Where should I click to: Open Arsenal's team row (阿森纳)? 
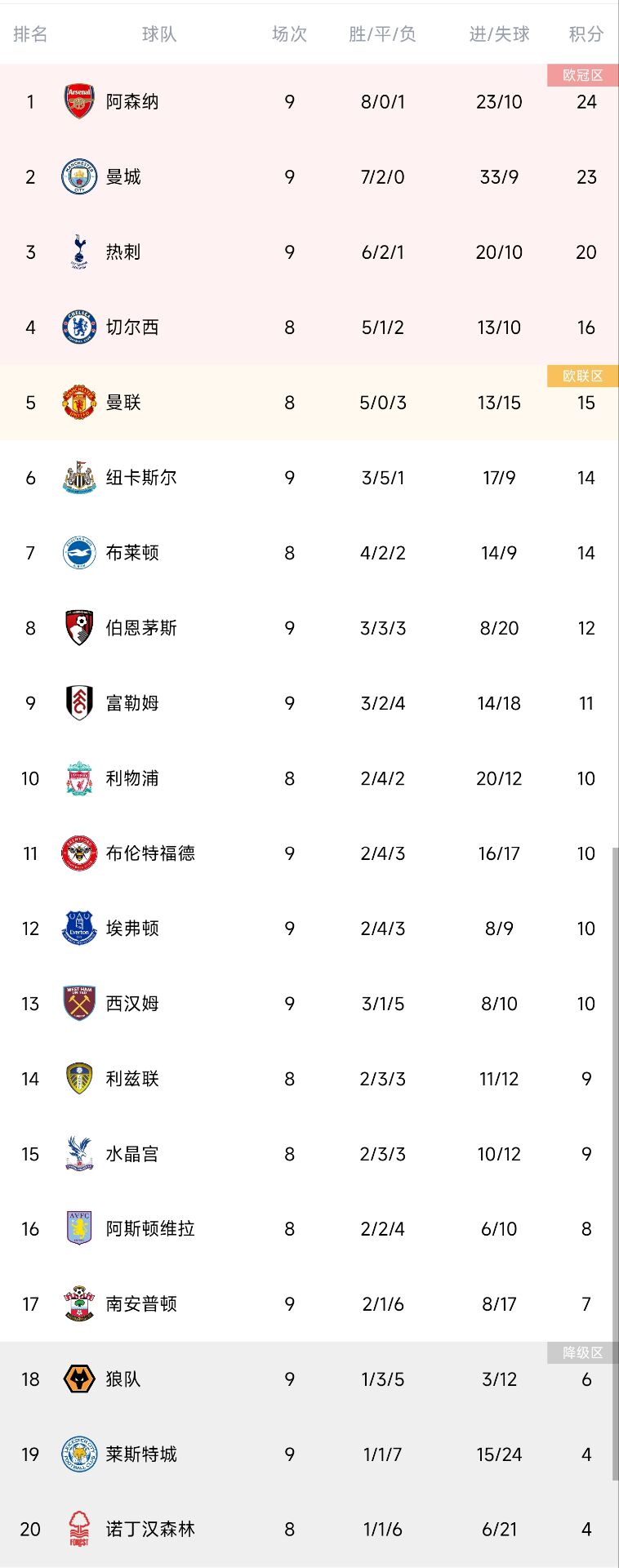pyautogui.click(x=132, y=102)
